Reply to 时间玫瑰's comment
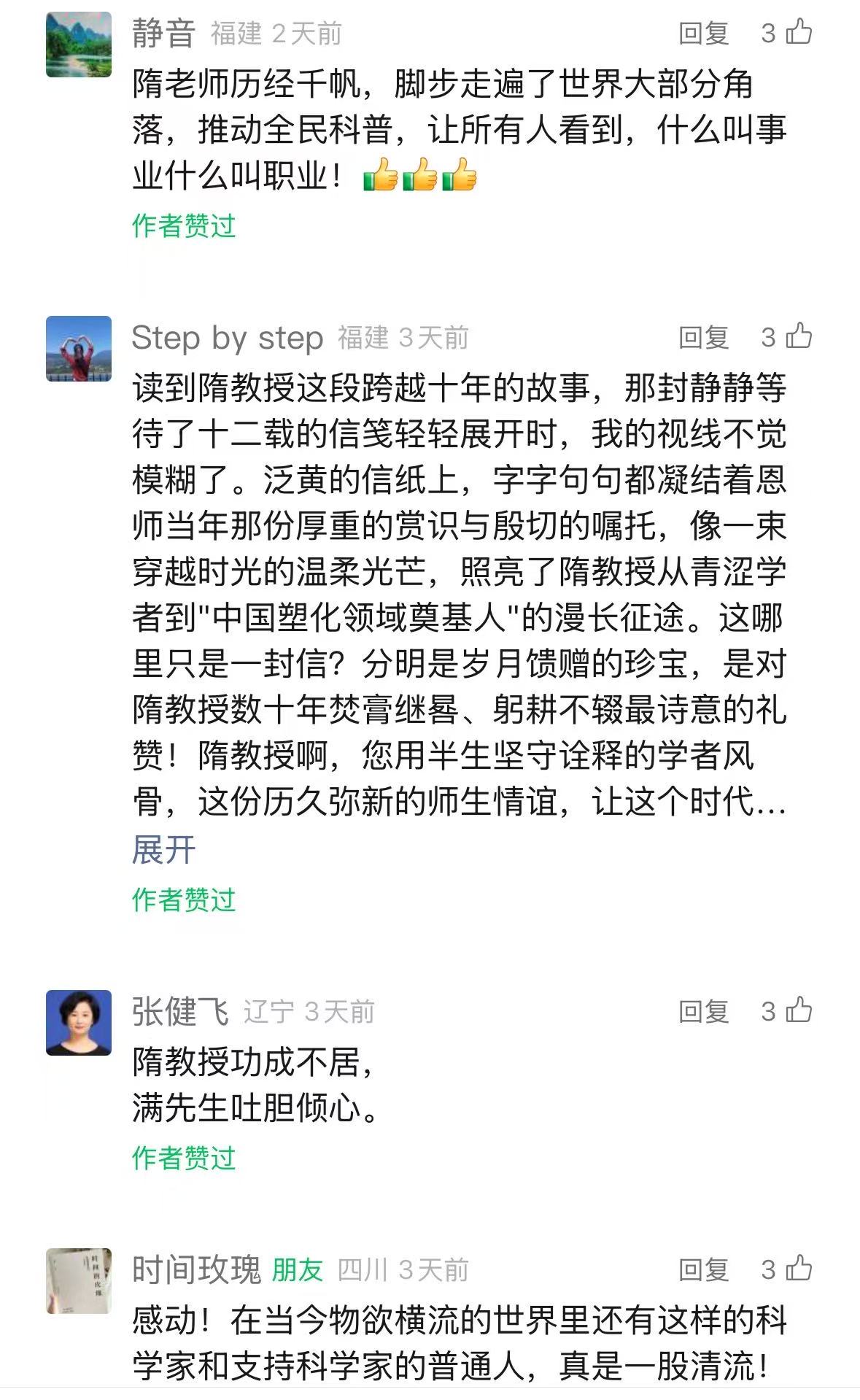860x1400 pixels. pyautogui.click(x=703, y=1269)
